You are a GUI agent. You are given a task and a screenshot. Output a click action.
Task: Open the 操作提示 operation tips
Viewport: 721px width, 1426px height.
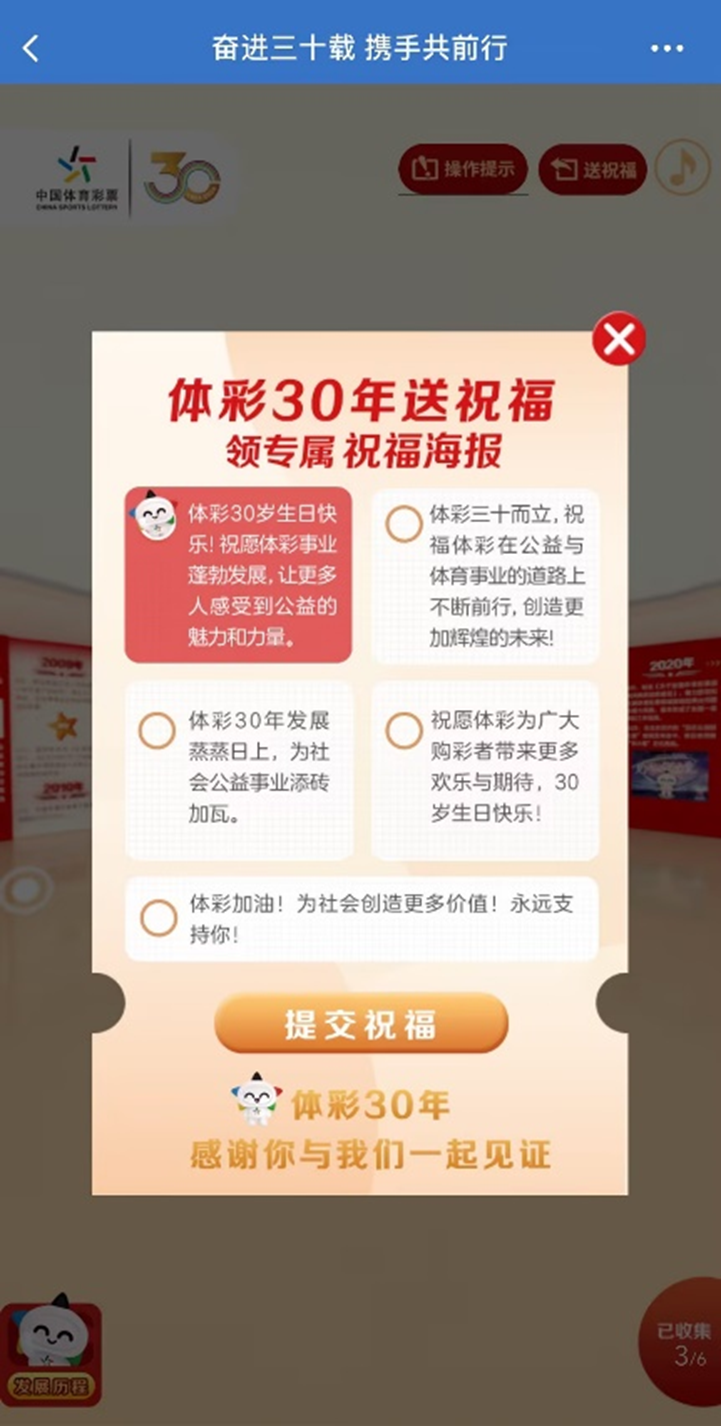coord(463,169)
